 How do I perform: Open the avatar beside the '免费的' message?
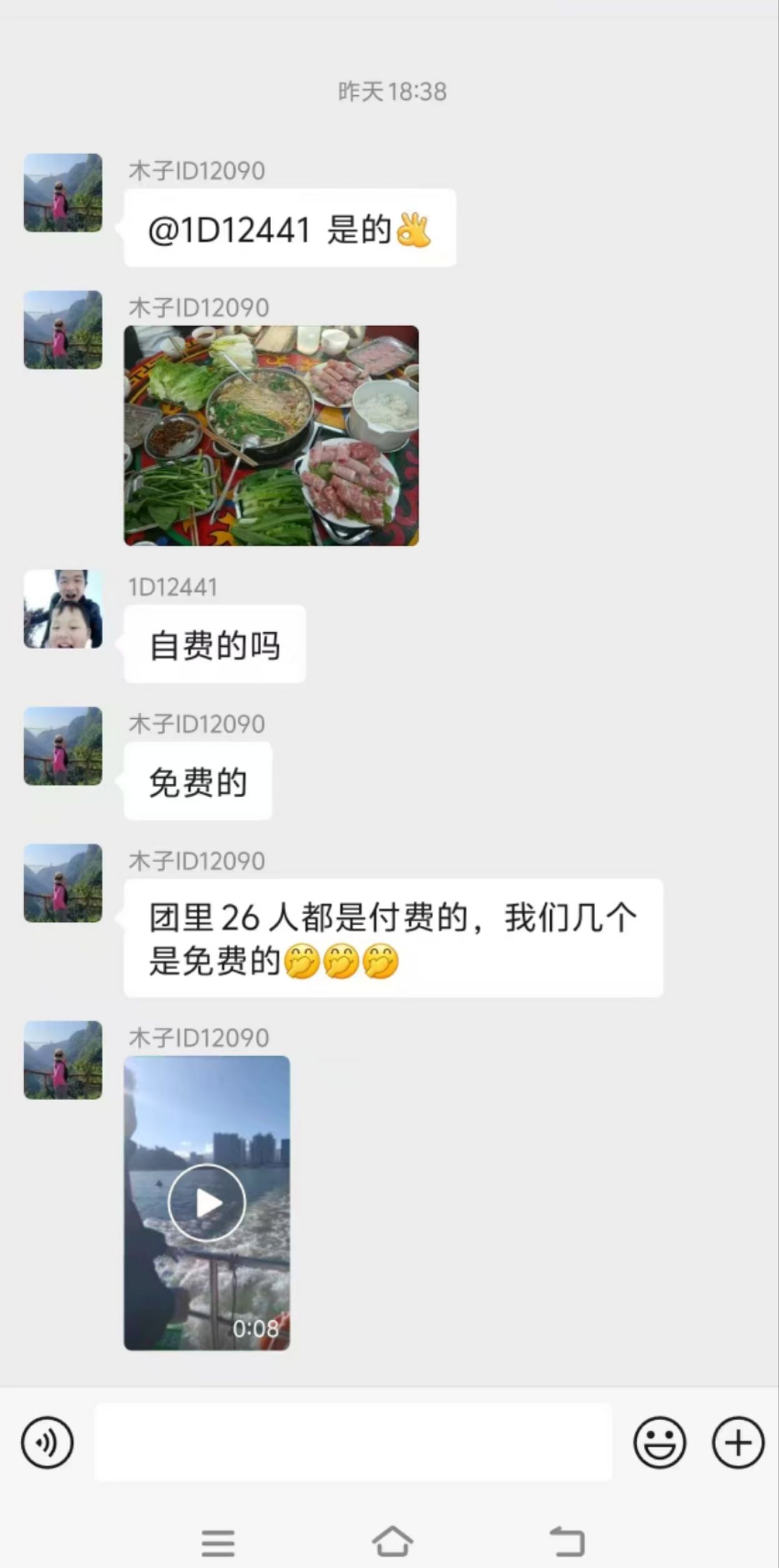[x=63, y=746]
